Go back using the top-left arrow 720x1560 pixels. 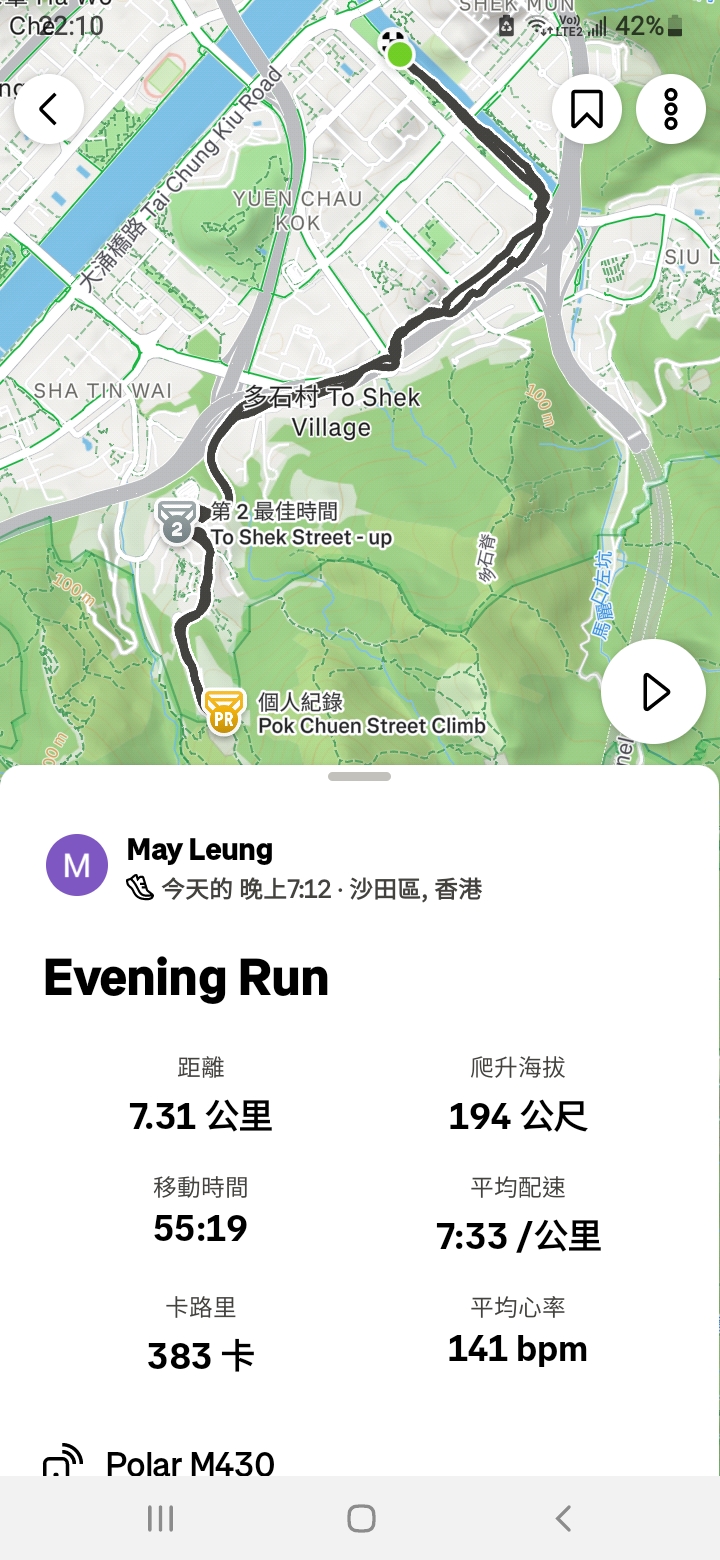[48, 108]
